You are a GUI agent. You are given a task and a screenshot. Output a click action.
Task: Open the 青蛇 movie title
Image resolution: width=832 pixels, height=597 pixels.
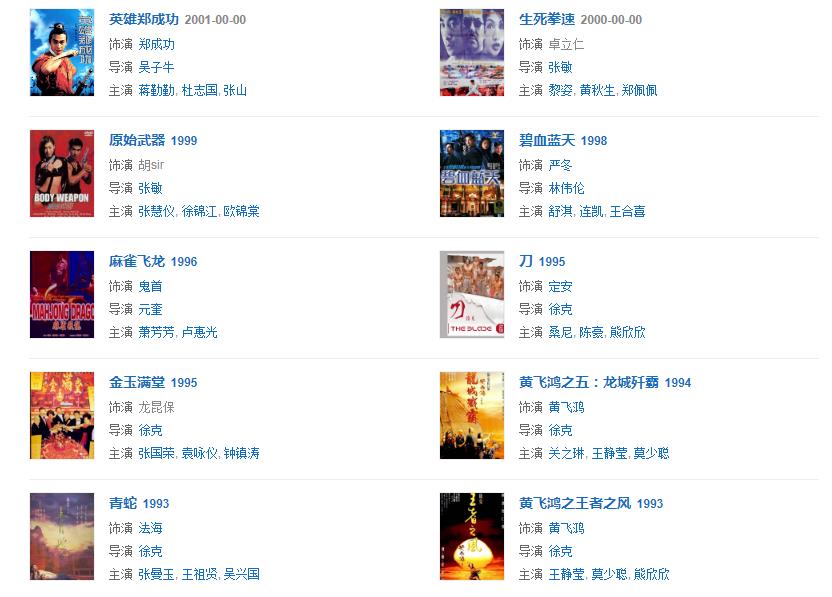[123, 503]
